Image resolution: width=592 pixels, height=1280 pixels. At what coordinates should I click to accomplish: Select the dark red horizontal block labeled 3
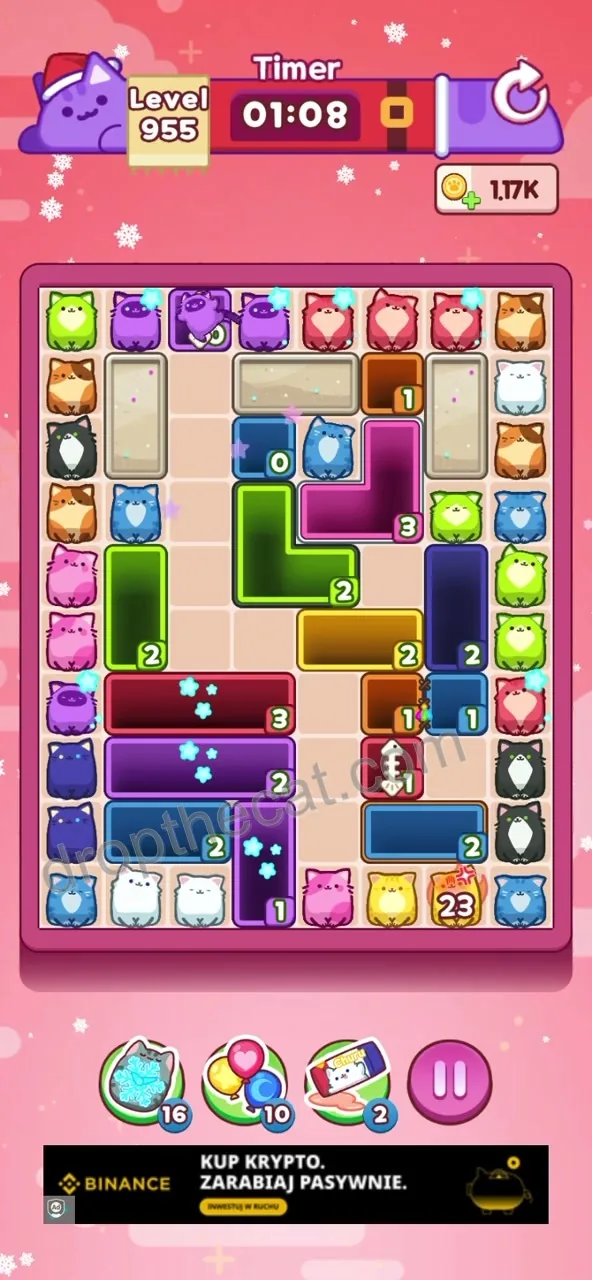tap(200, 703)
